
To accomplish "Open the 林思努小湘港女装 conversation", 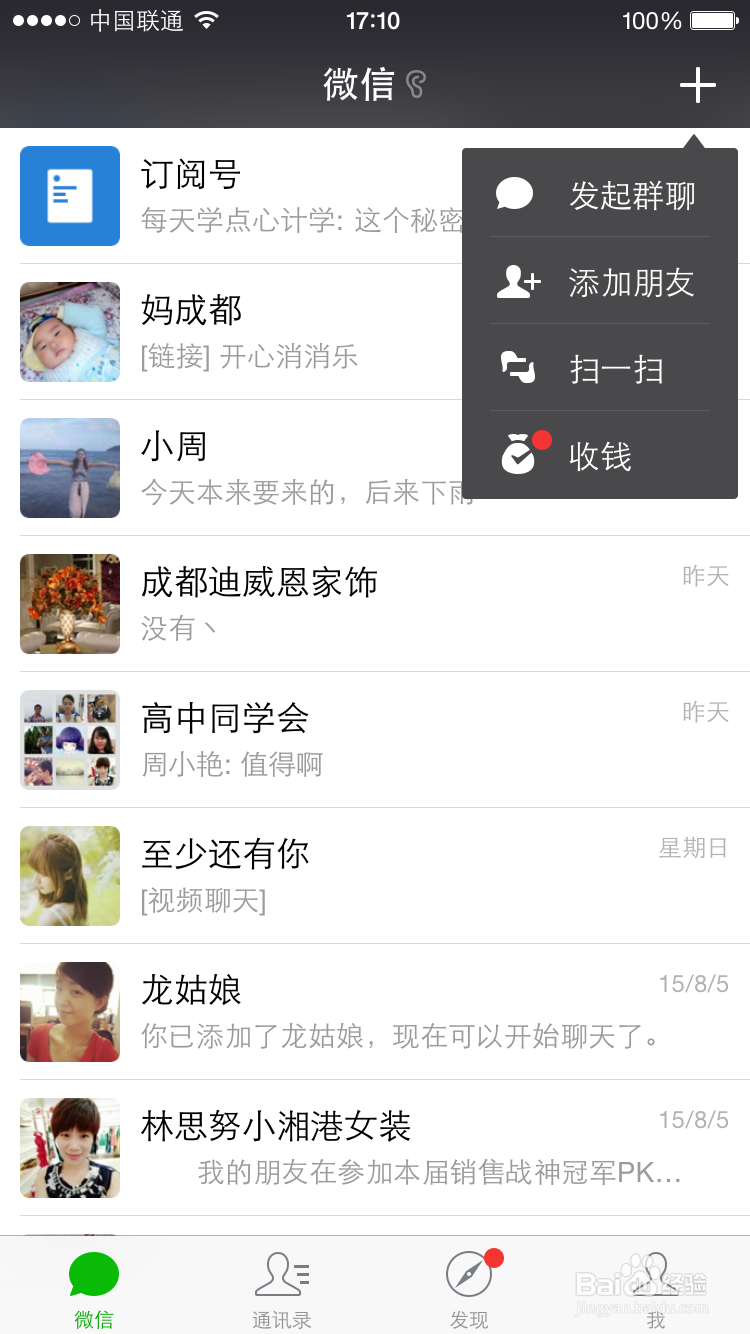I will (375, 1148).
